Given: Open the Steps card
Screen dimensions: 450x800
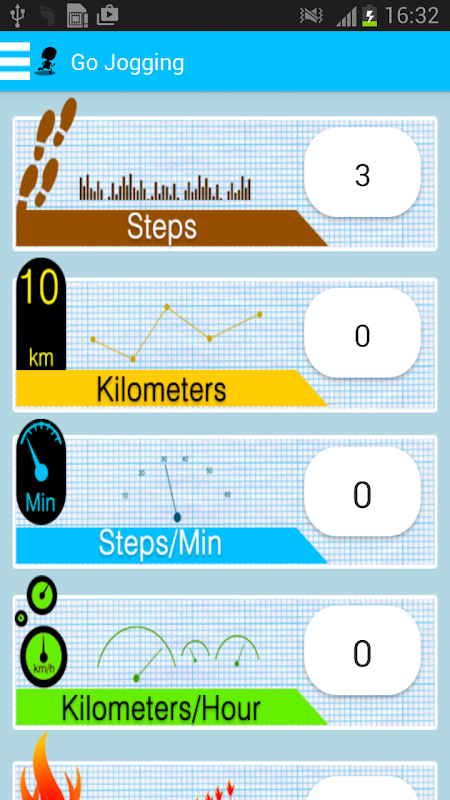Looking at the screenshot, I should click(224, 184).
